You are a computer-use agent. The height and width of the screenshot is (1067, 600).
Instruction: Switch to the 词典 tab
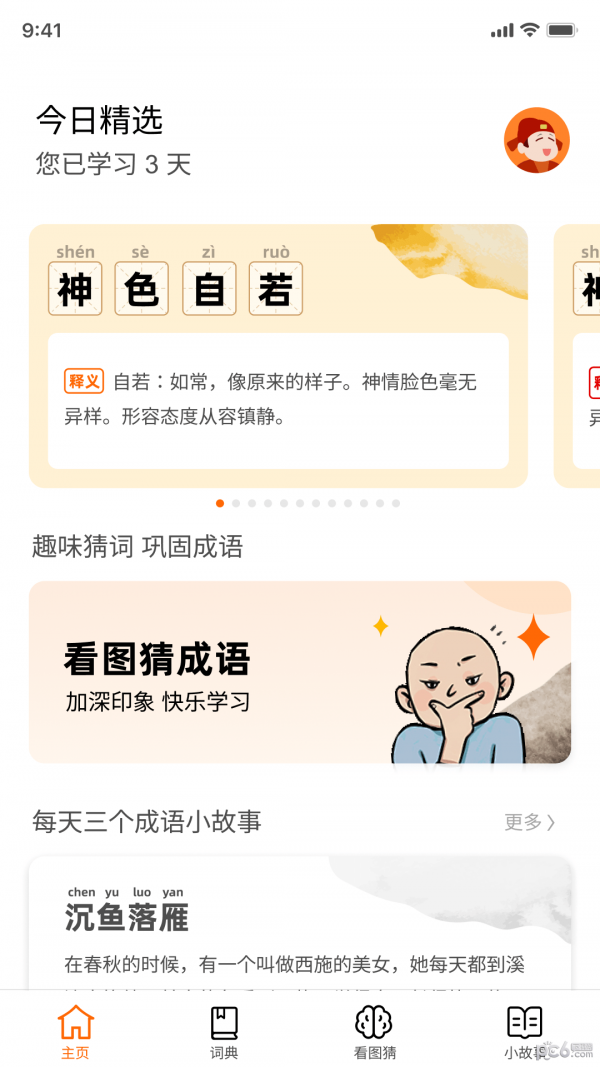coord(224,1031)
